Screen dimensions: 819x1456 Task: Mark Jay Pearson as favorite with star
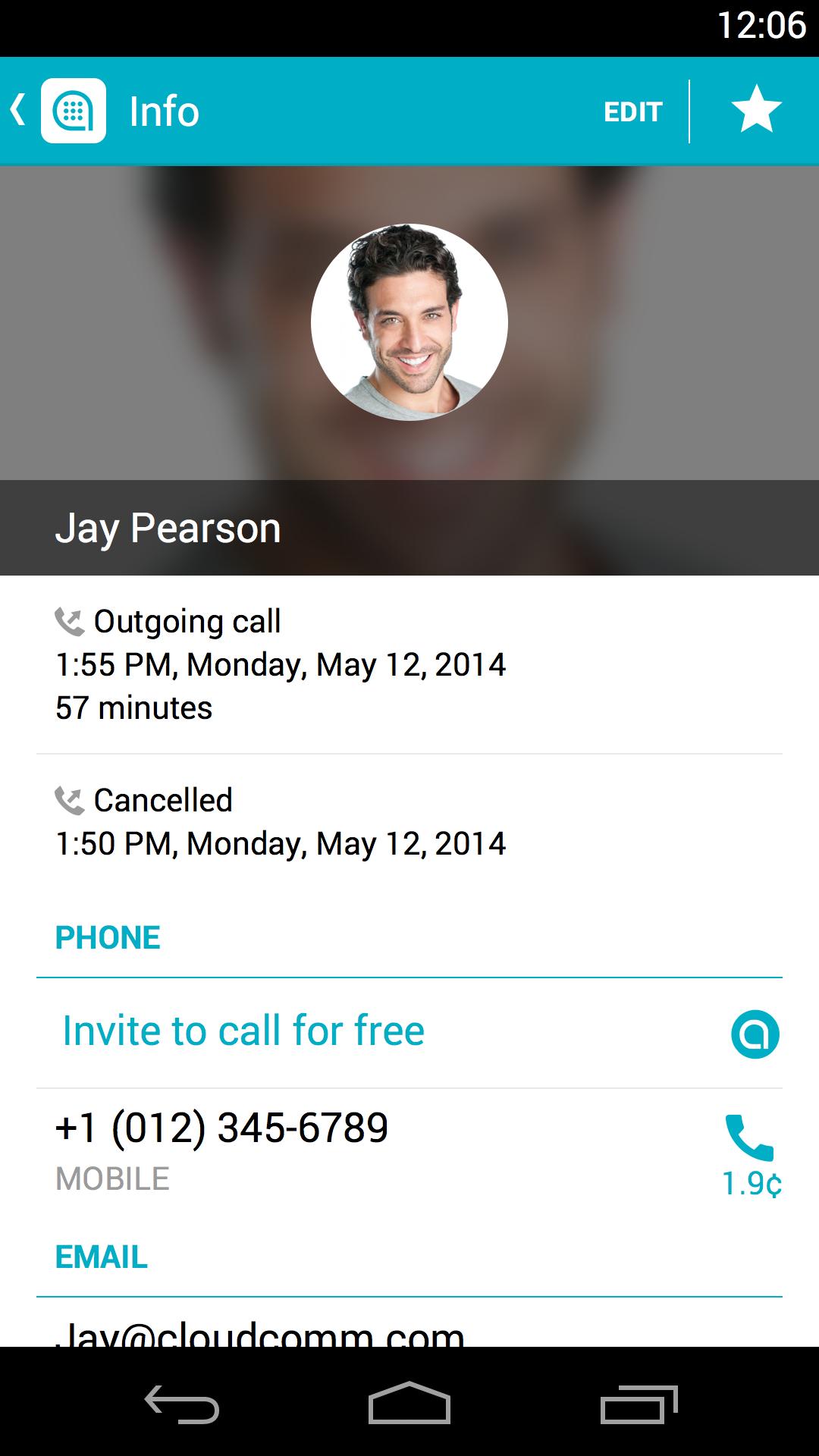point(756,110)
